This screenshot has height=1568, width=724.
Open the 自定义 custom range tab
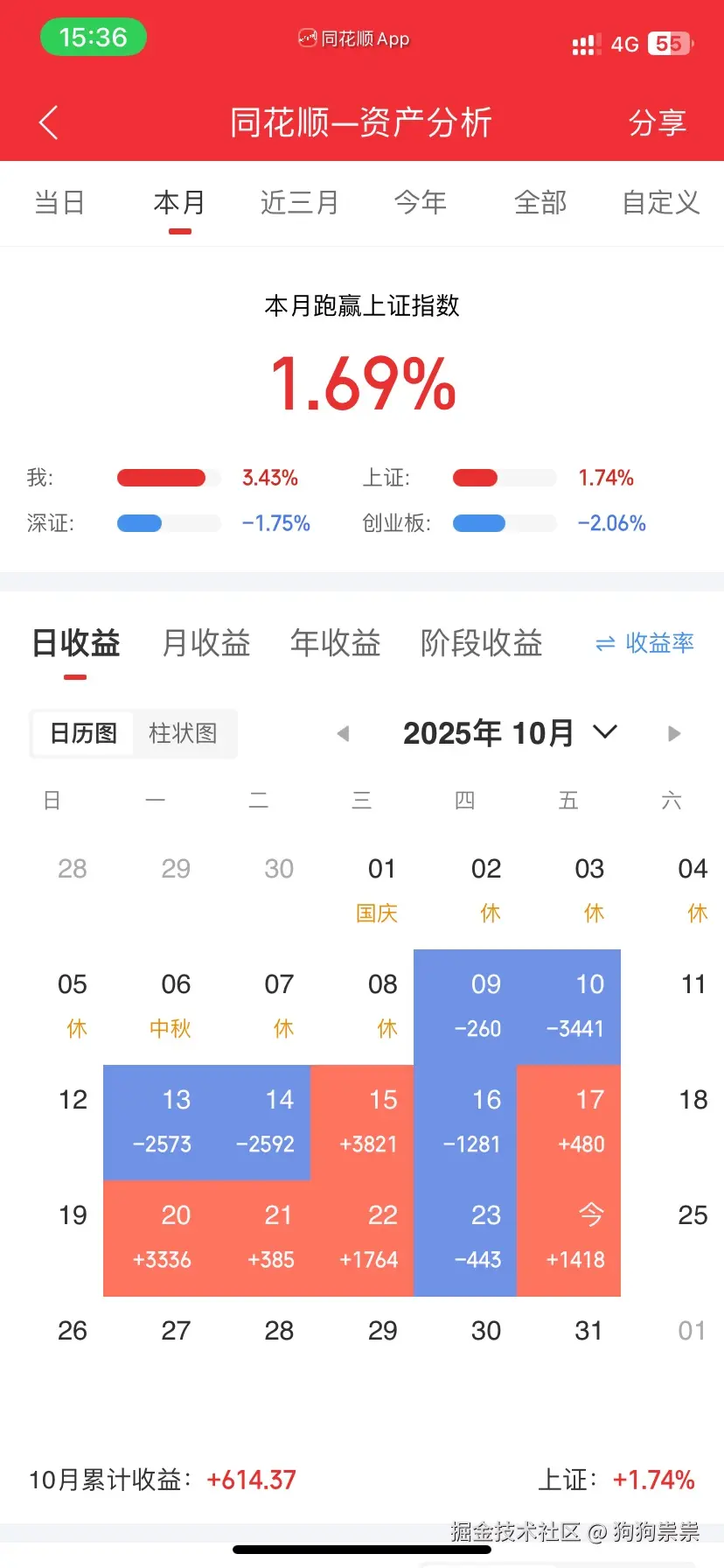click(x=660, y=202)
